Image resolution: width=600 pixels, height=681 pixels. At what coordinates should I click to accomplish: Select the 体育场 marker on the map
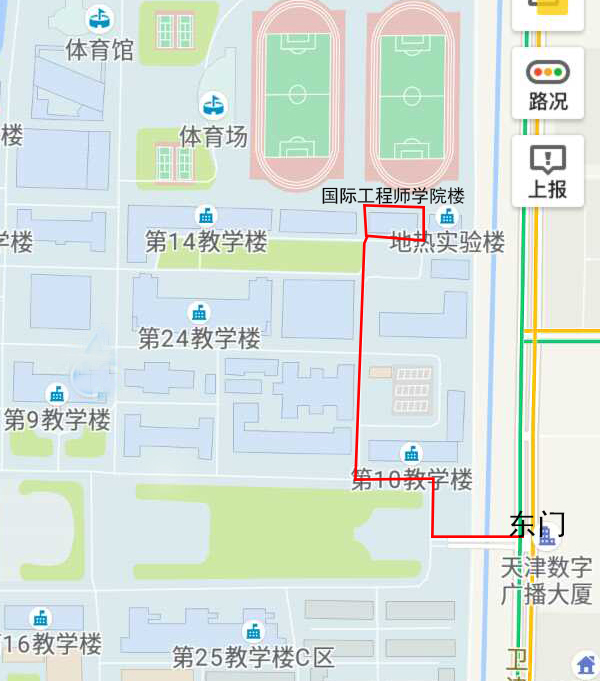[213, 105]
